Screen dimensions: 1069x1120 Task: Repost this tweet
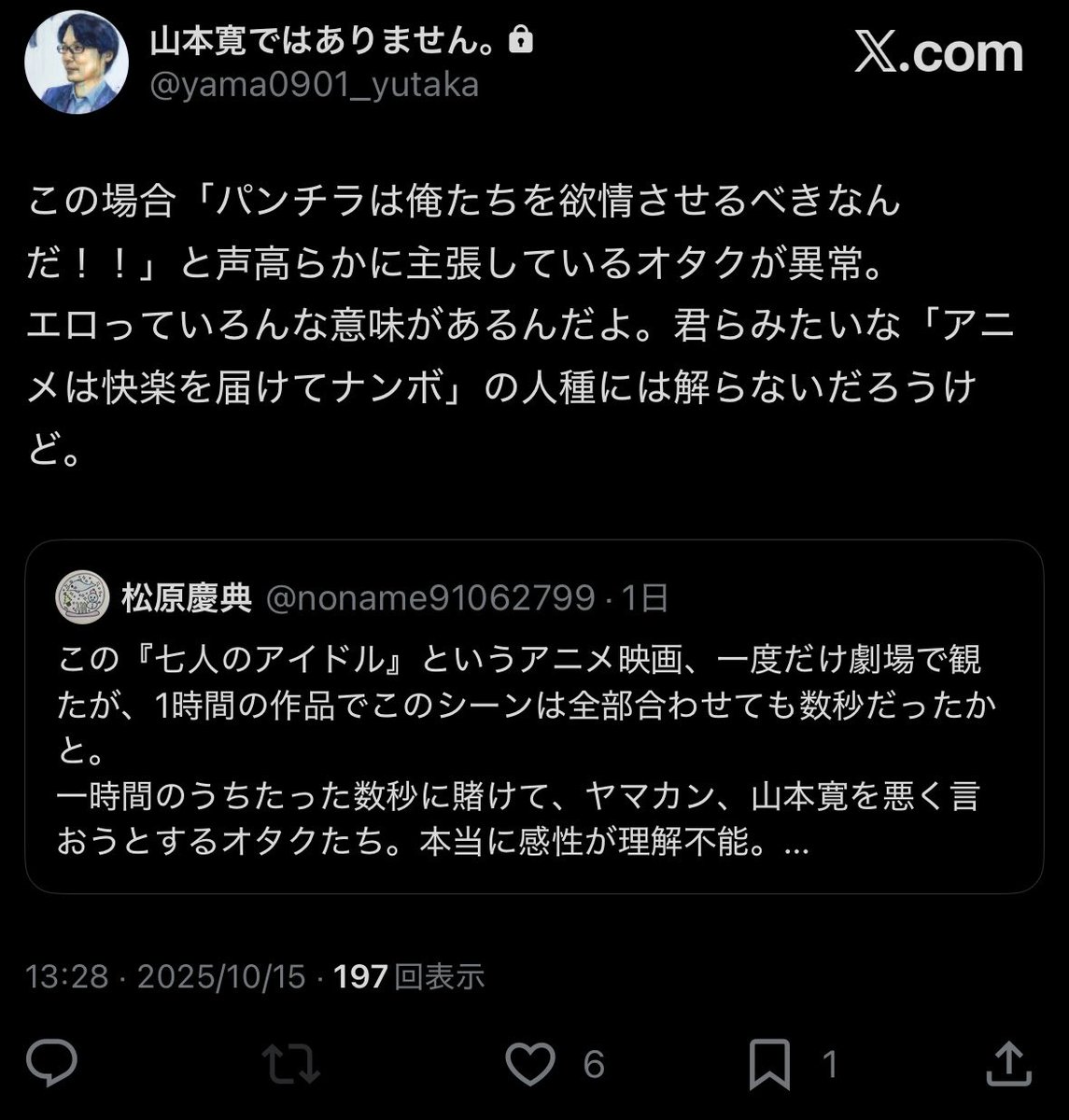pyautogui.click(x=290, y=1063)
